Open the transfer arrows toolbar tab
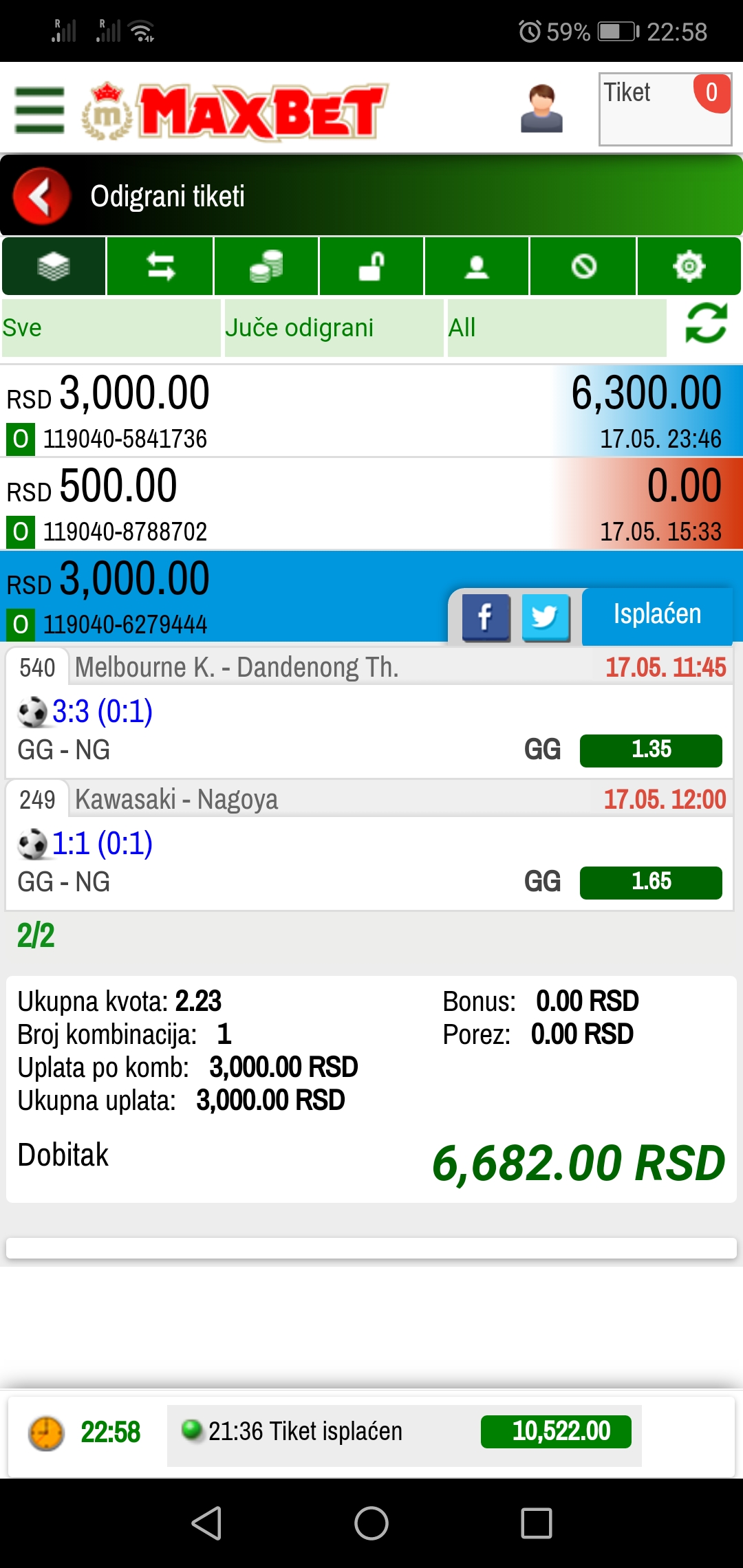Image resolution: width=743 pixels, height=1568 pixels. pos(160,266)
